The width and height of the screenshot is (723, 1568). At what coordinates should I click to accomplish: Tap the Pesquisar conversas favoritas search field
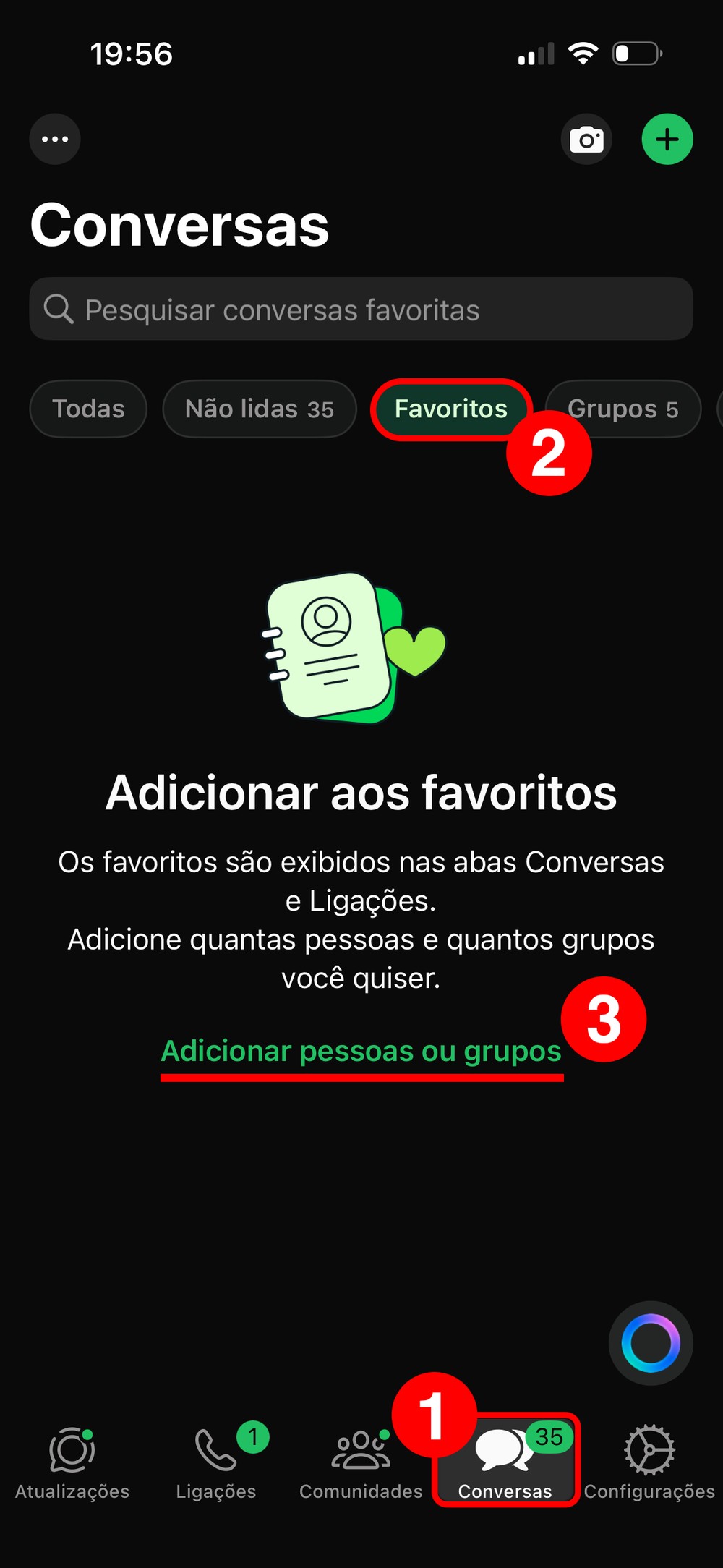(361, 310)
